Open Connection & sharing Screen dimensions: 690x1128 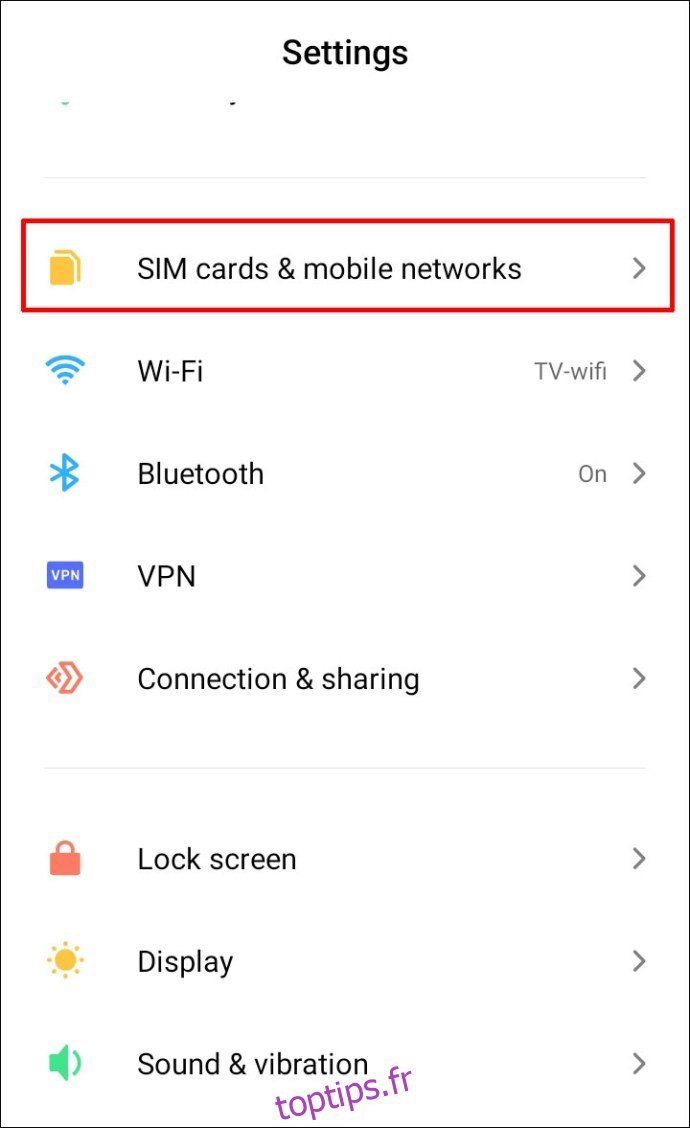pyautogui.click(x=346, y=678)
